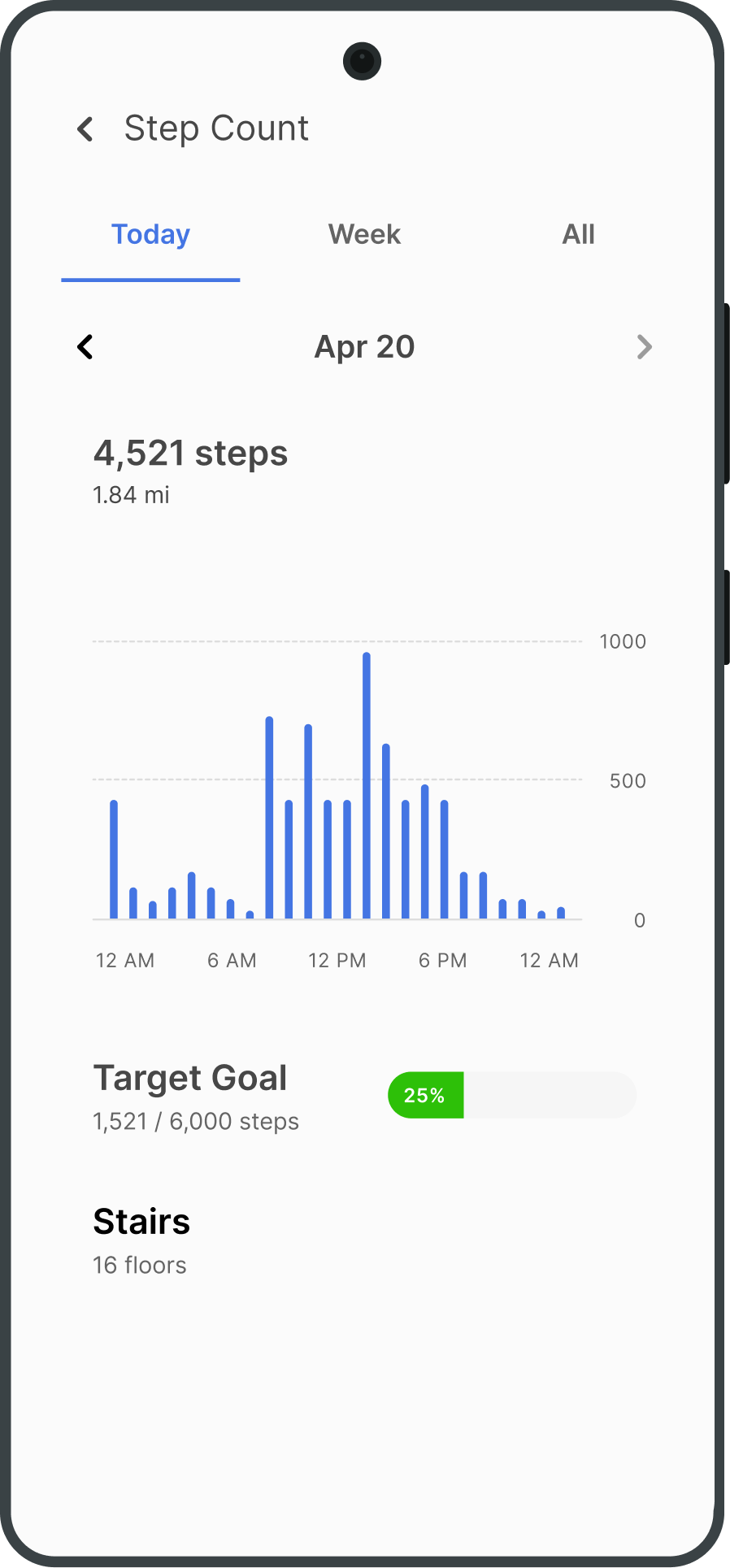Go to the previous day before Apr 20
Screen dimensions: 730x1568
85,347
